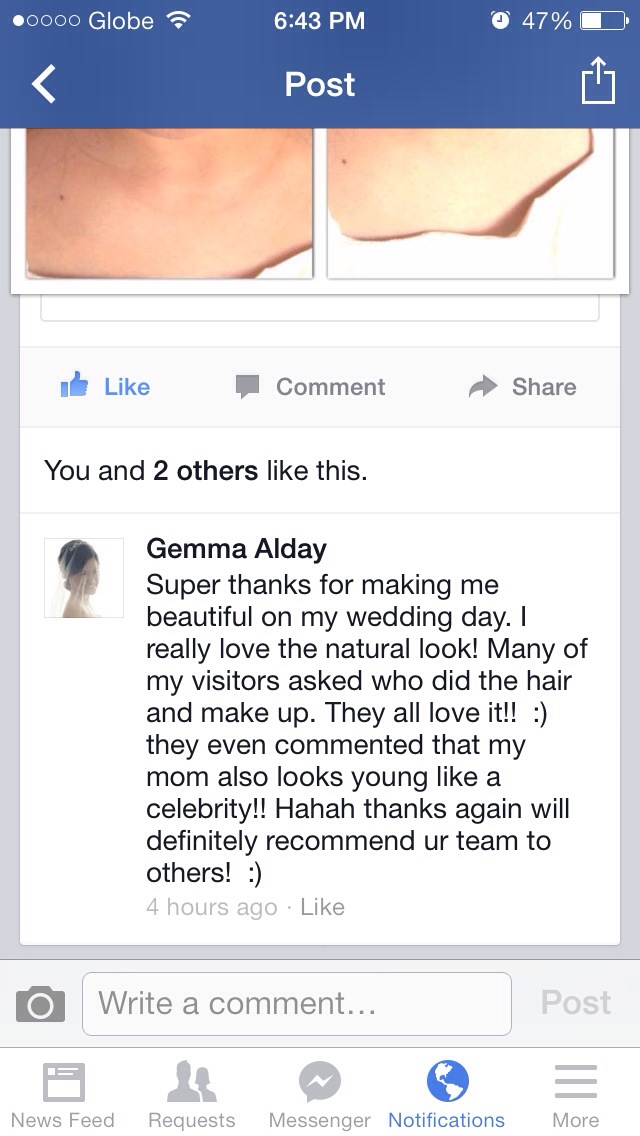The height and width of the screenshot is (1136, 640).
Task: Go back from the Post screen
Action: click(x=44, y=85)
